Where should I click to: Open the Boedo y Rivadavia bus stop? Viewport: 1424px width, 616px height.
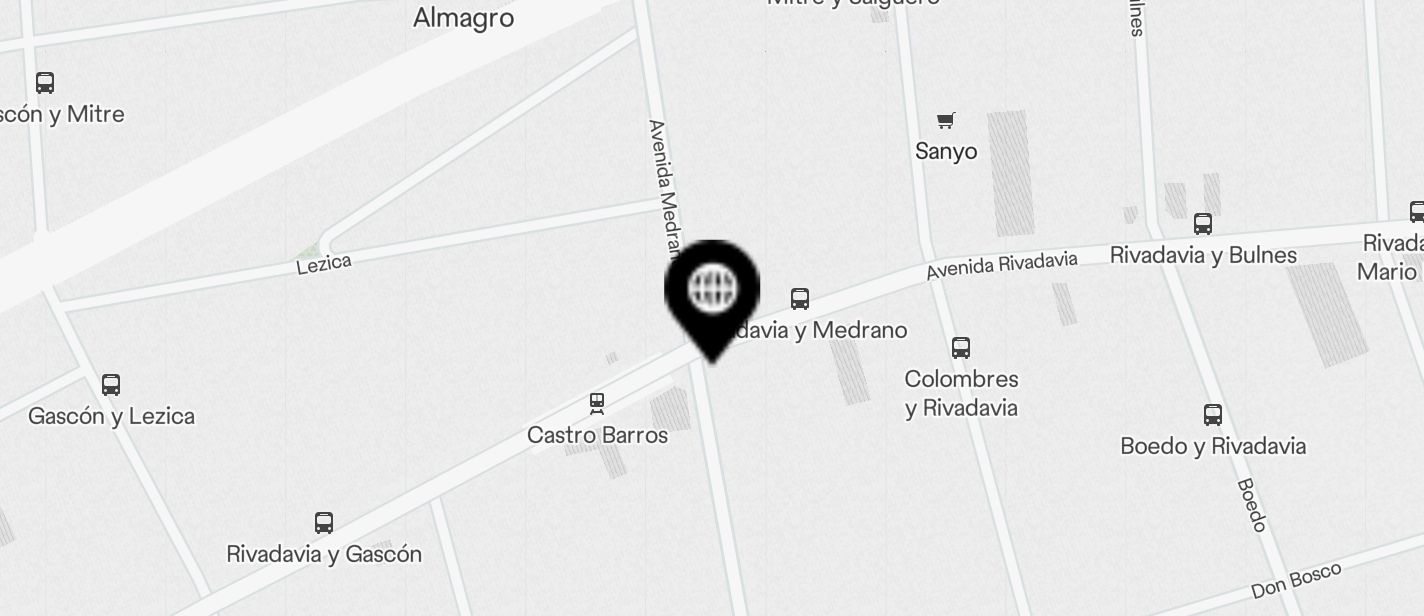tap(1213, 414)
